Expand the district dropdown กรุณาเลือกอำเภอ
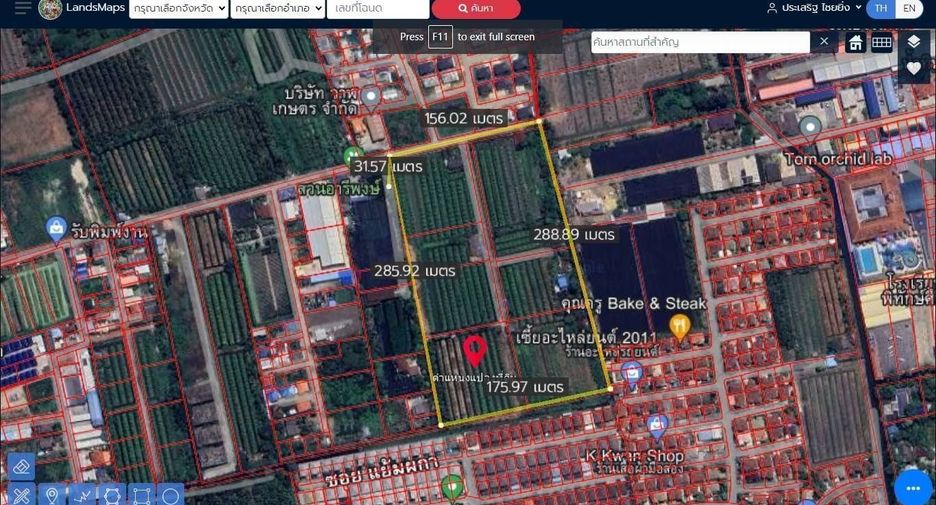Image resolution: width=936 pixels, height=505 pixels. [x=278, y=8]
